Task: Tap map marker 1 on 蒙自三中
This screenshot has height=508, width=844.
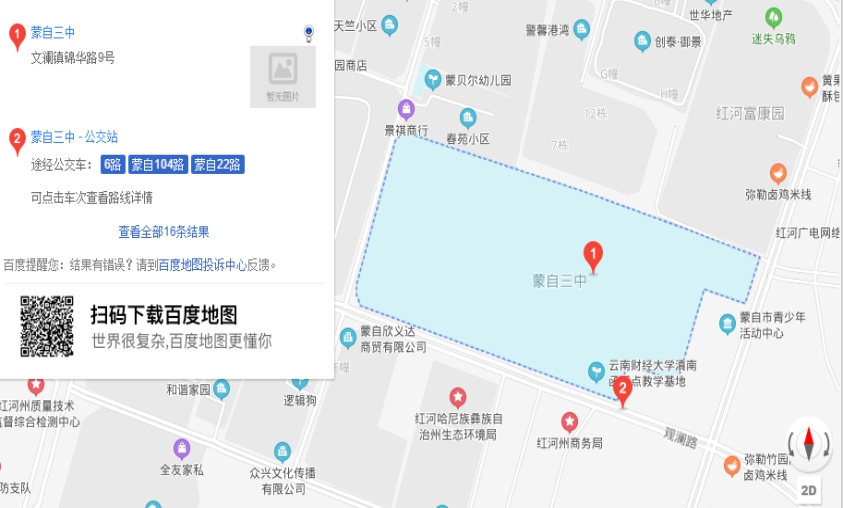Action: (593, 256)
